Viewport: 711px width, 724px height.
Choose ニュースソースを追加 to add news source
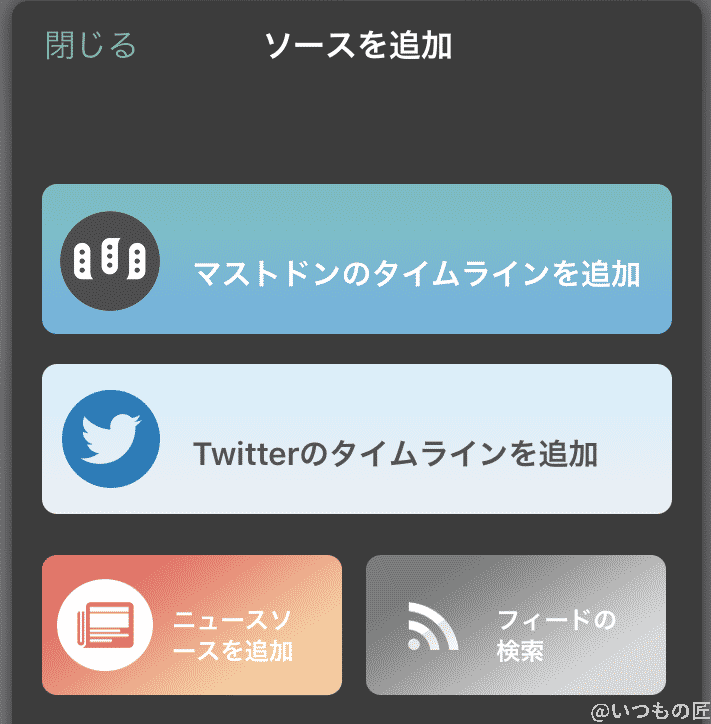tap(192, 625)
